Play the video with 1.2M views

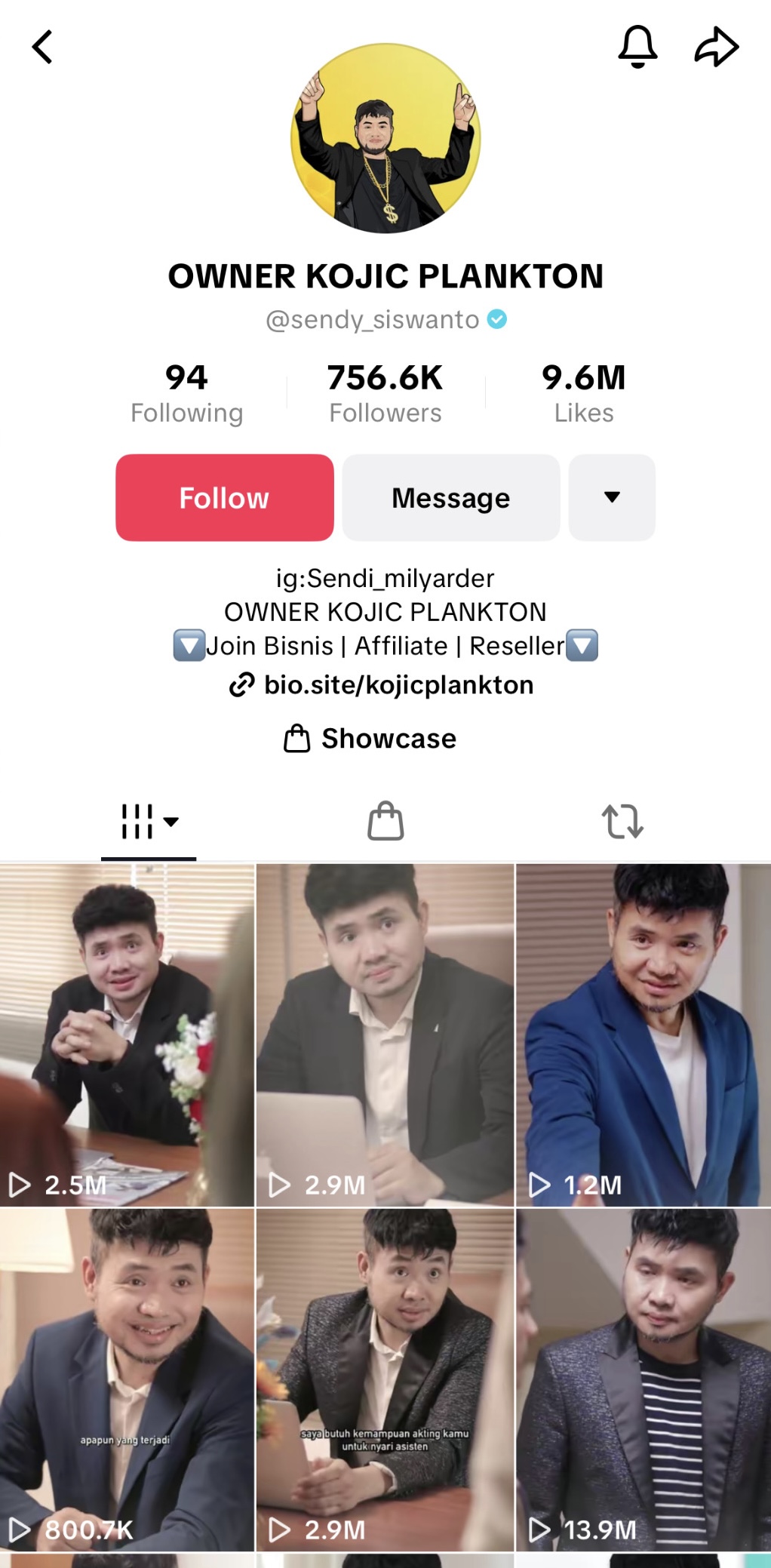(x=643, y=1034)
